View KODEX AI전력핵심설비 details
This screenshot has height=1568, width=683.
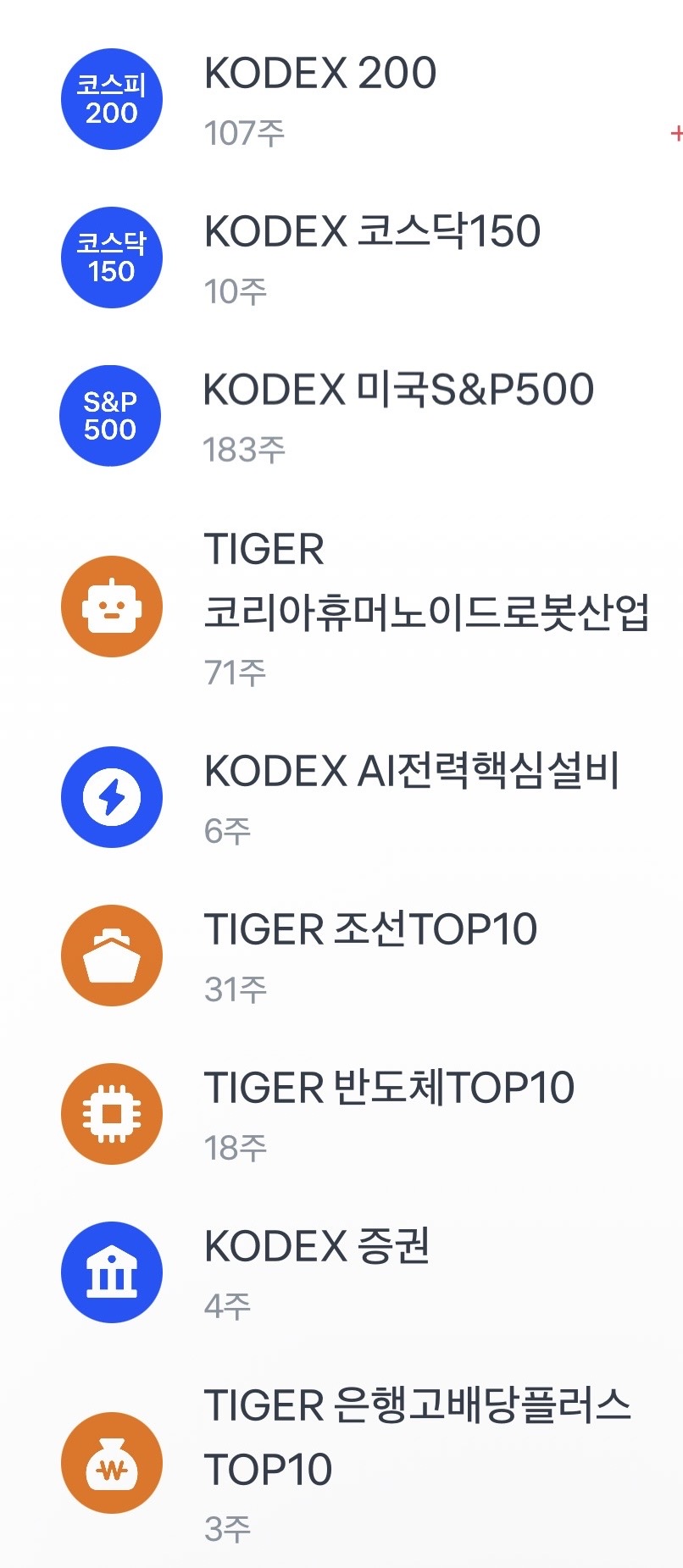341,797
